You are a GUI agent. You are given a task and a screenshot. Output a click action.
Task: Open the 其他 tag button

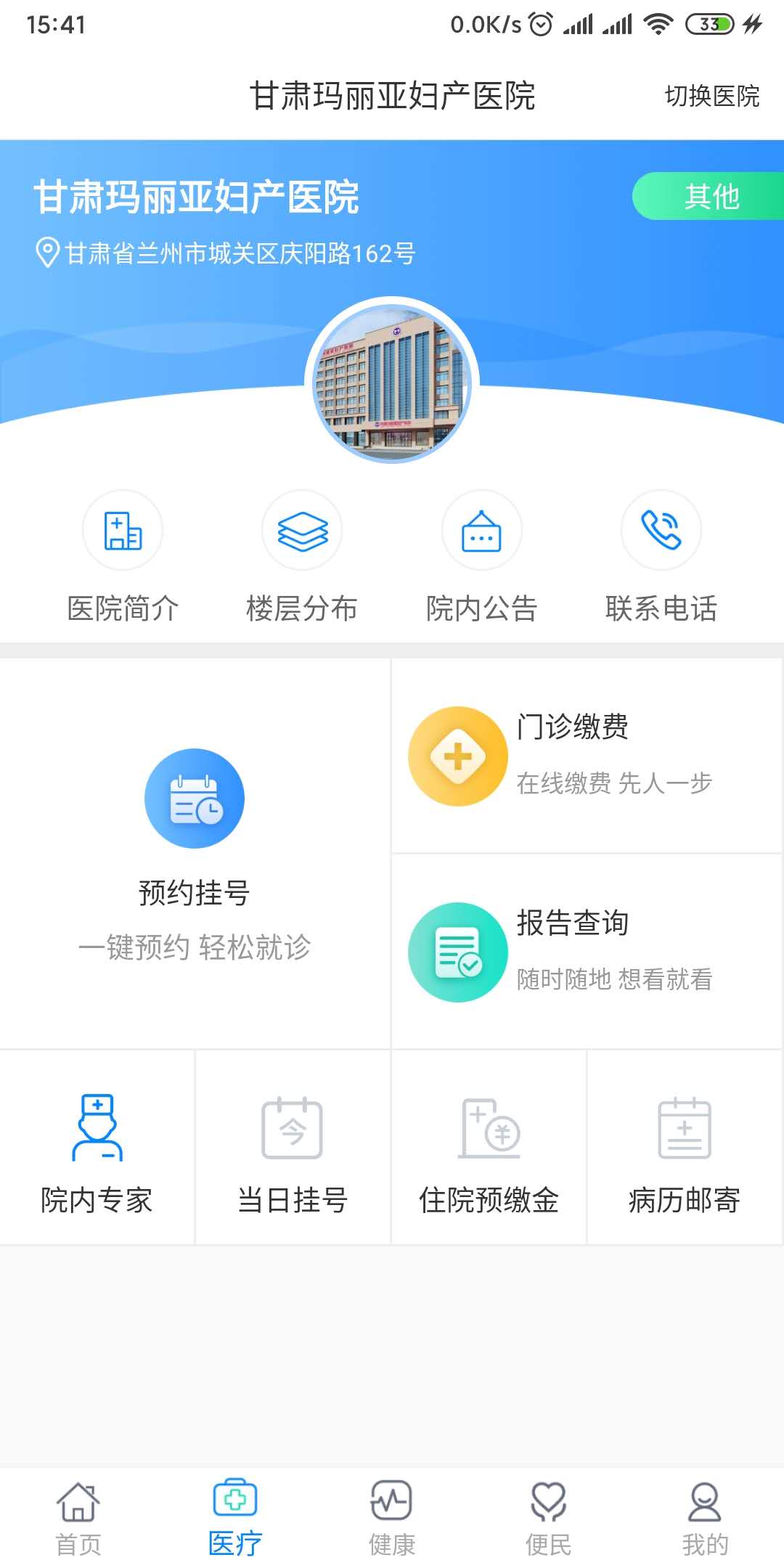(710, 196)
